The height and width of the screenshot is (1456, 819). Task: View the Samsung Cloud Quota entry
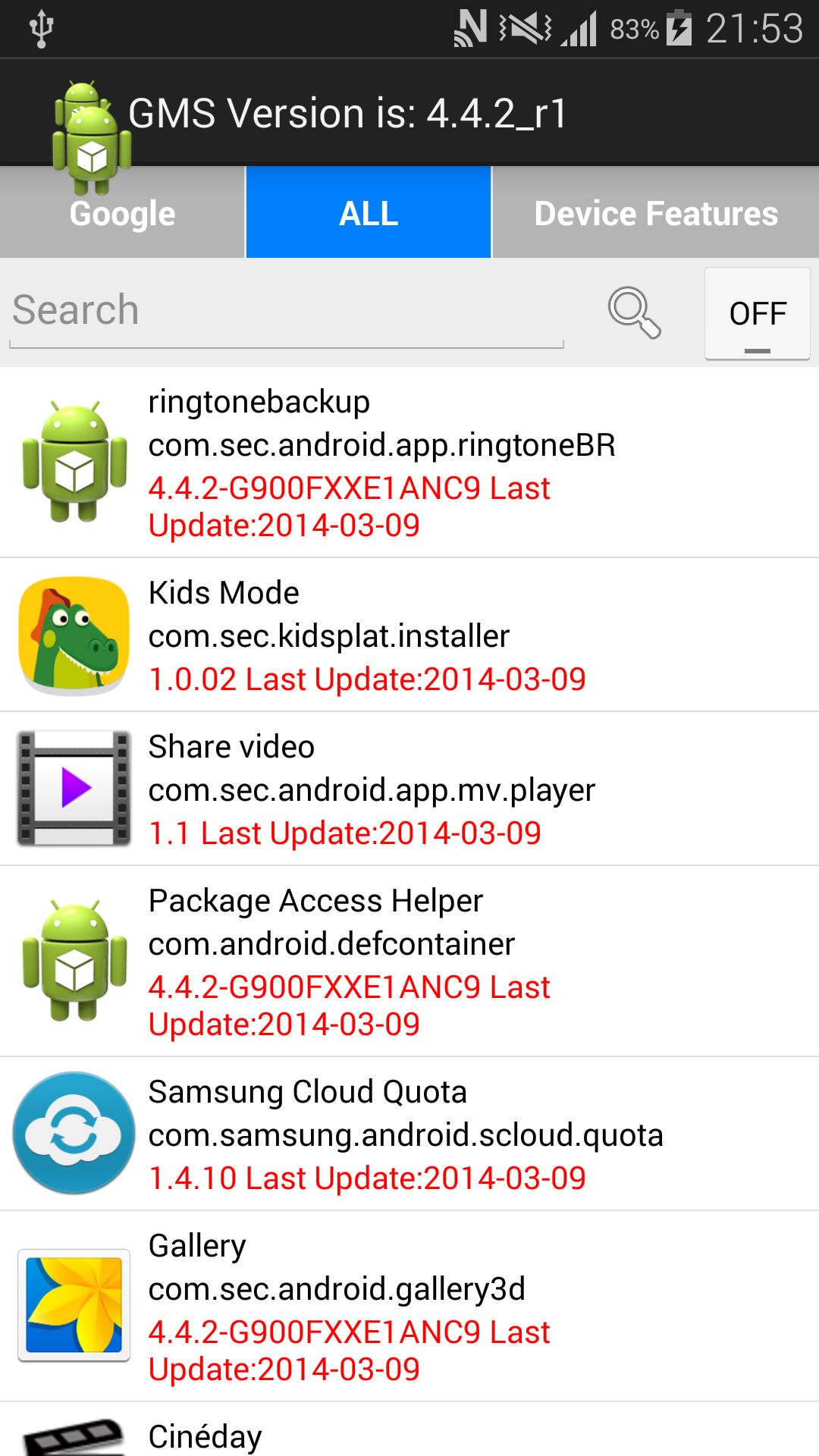pos(409,1134)
